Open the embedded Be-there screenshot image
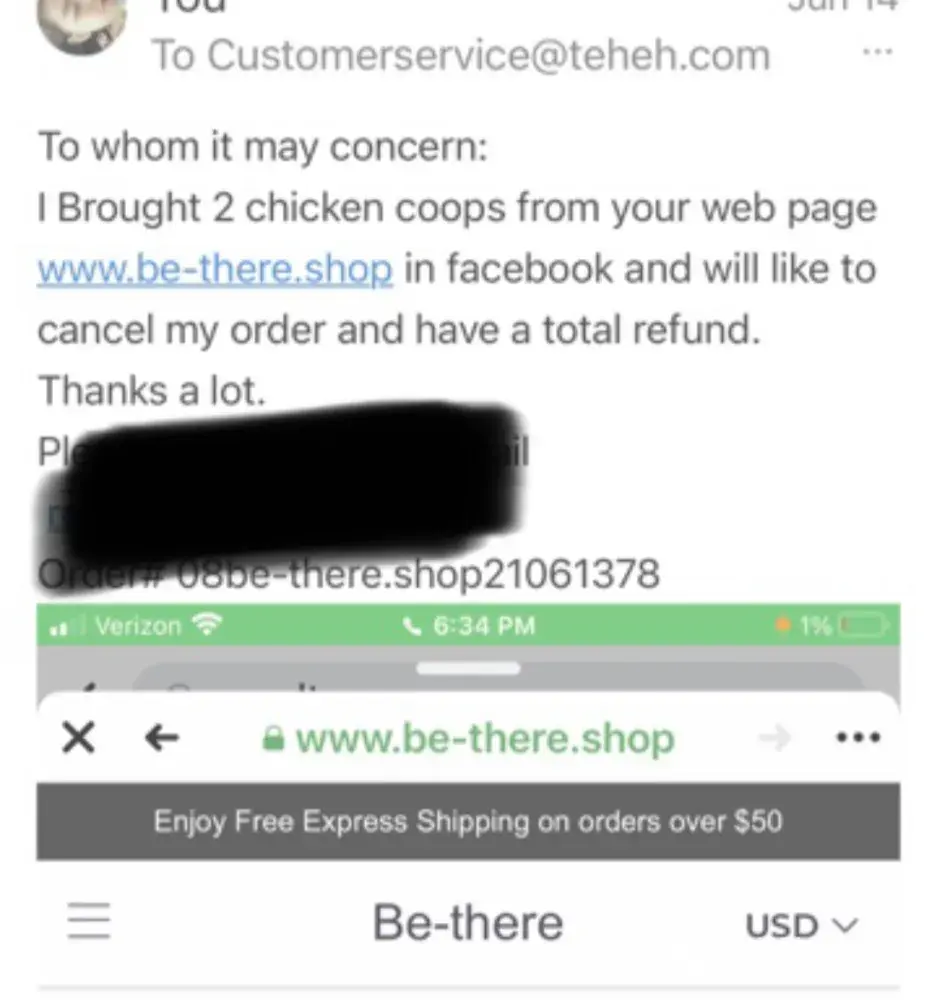Viewport: 937px width, 1000px height. click(x=468, y=800)
